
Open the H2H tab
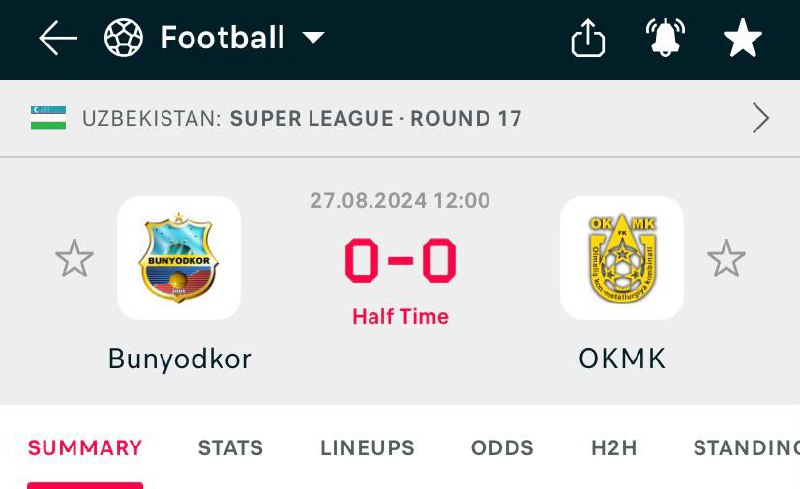point(614,448)
